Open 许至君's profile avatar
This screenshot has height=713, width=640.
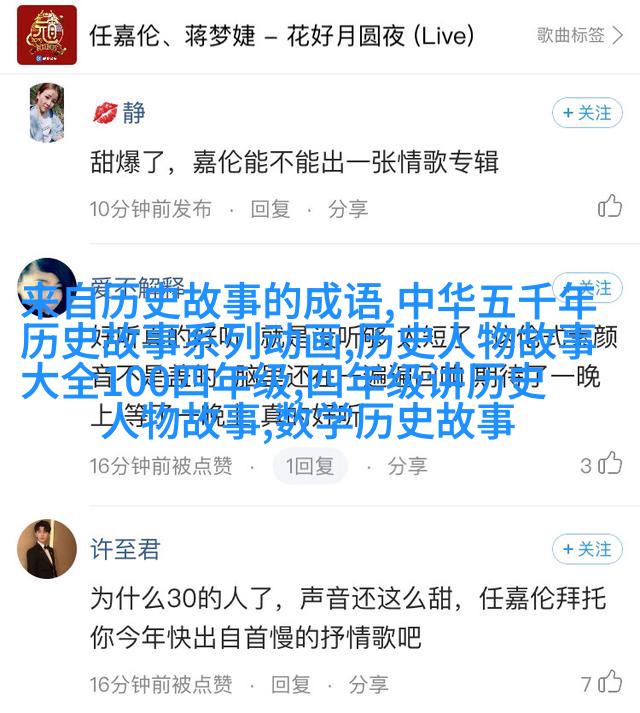click(47, 549)
